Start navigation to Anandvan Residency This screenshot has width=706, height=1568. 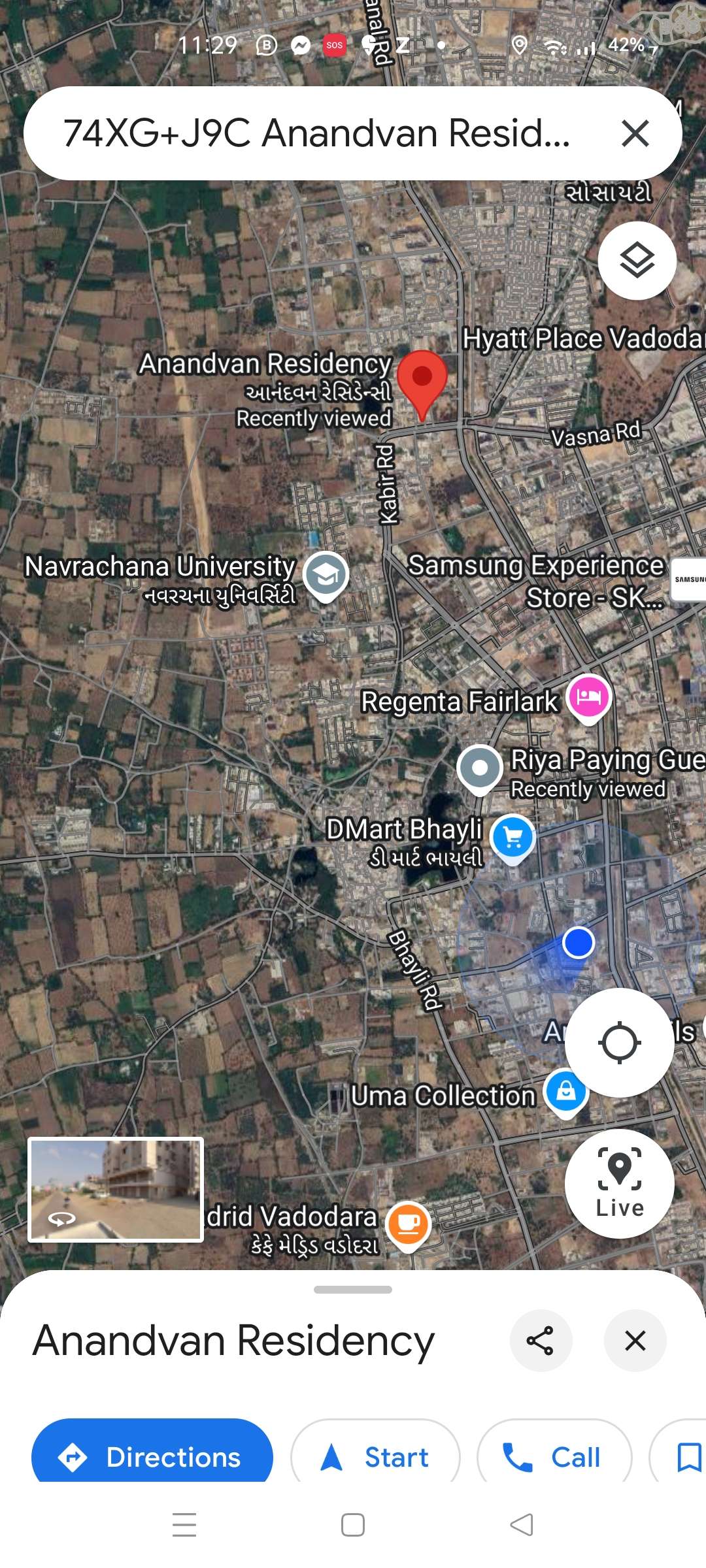375,1457
